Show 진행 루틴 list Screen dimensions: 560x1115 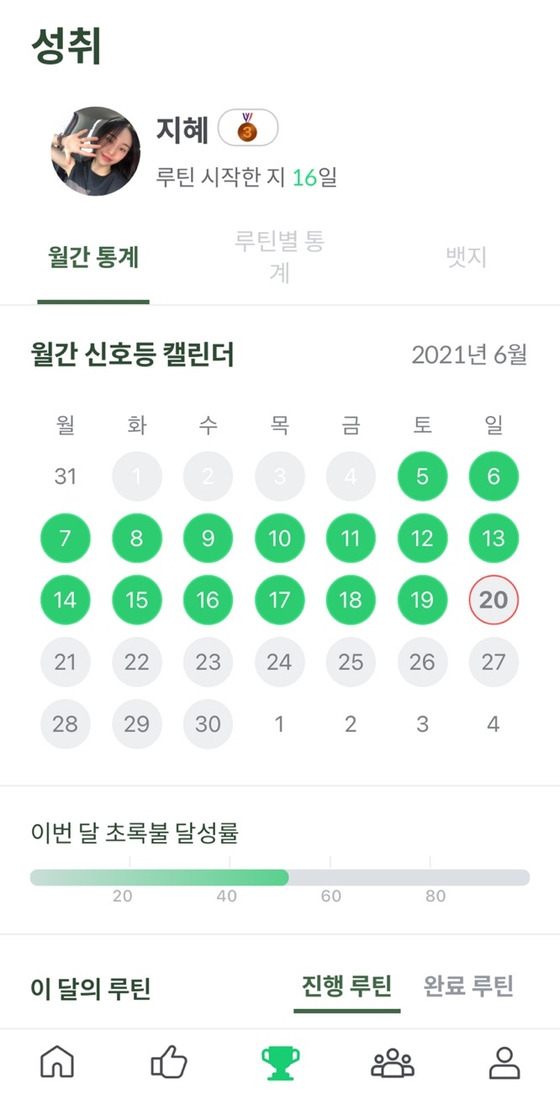[347, 986]
